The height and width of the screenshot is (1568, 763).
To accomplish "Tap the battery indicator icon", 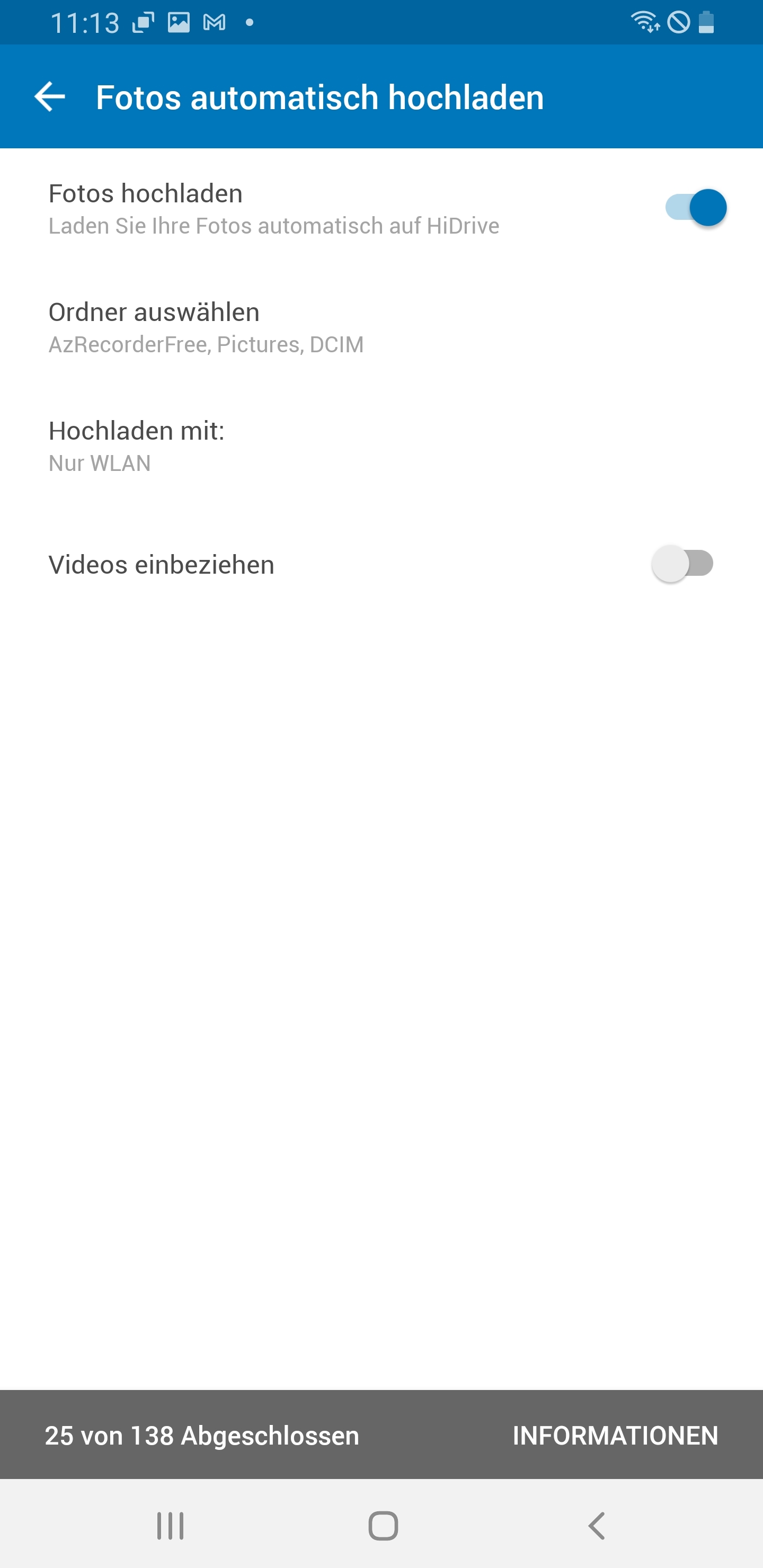I will click(x=706, y=22).
